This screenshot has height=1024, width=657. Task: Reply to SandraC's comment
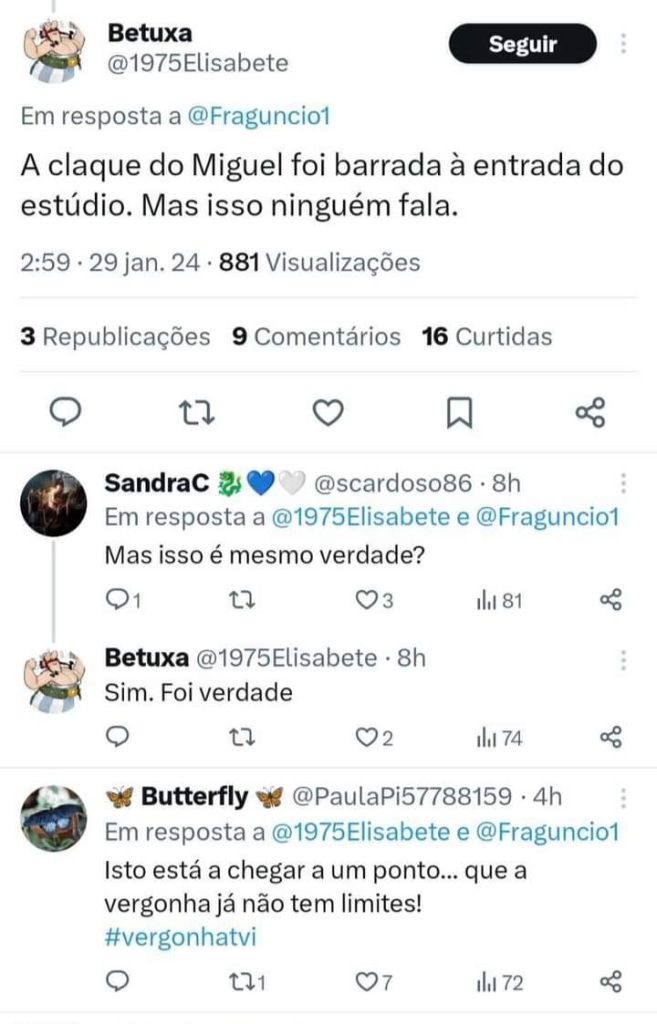pos(118,600)
